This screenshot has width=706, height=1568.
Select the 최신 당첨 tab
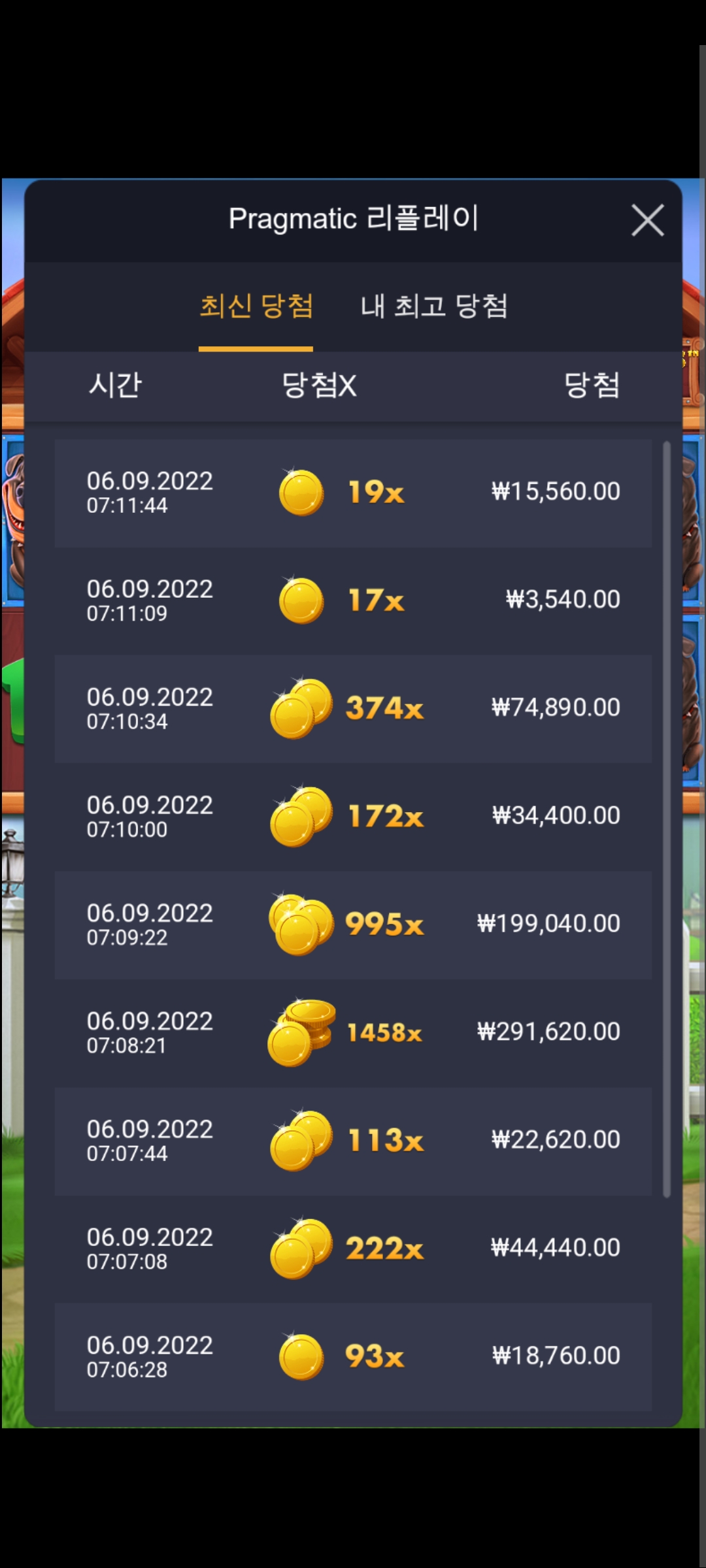click(256, 306)
